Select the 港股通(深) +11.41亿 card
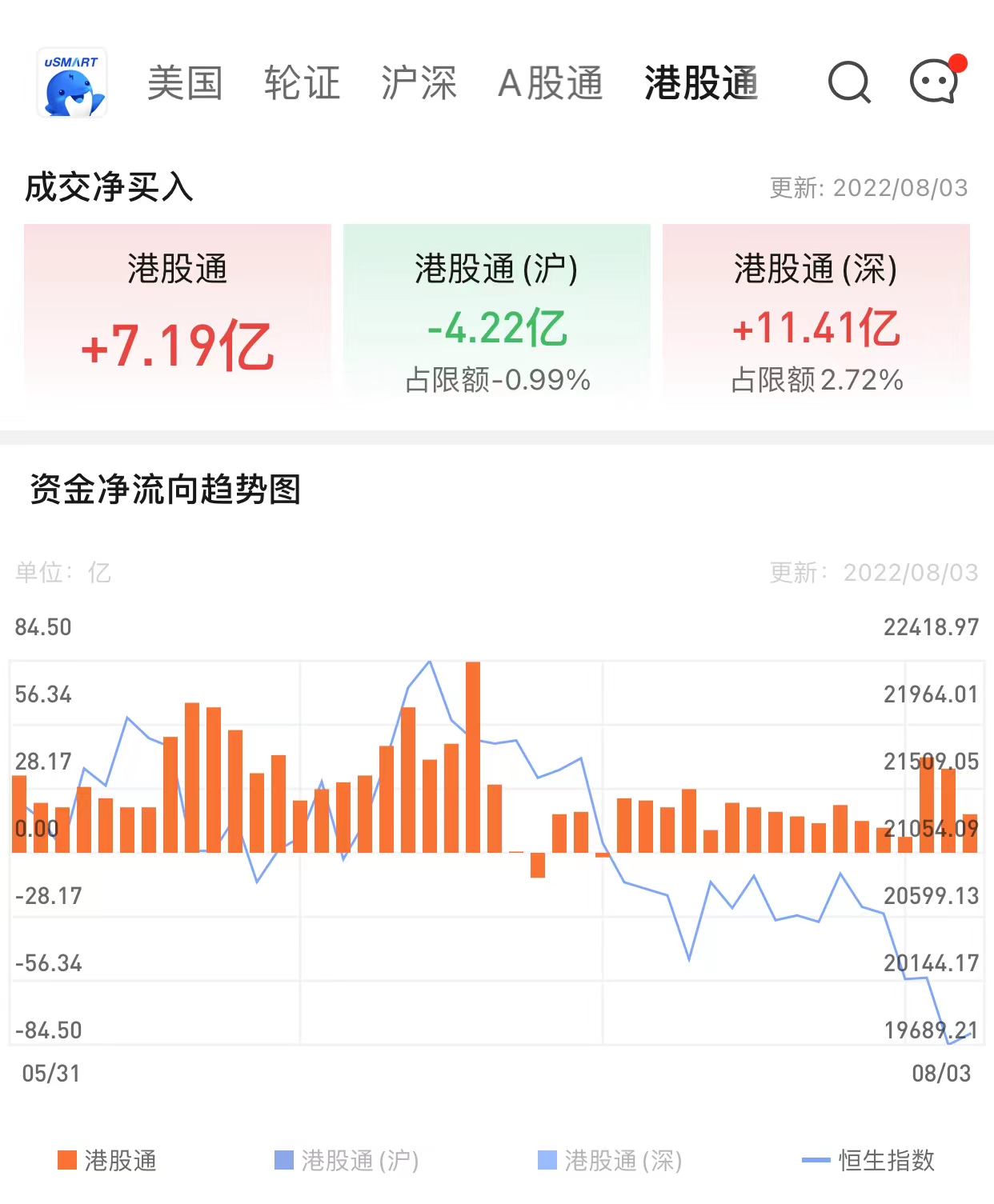 pos(816,312)
